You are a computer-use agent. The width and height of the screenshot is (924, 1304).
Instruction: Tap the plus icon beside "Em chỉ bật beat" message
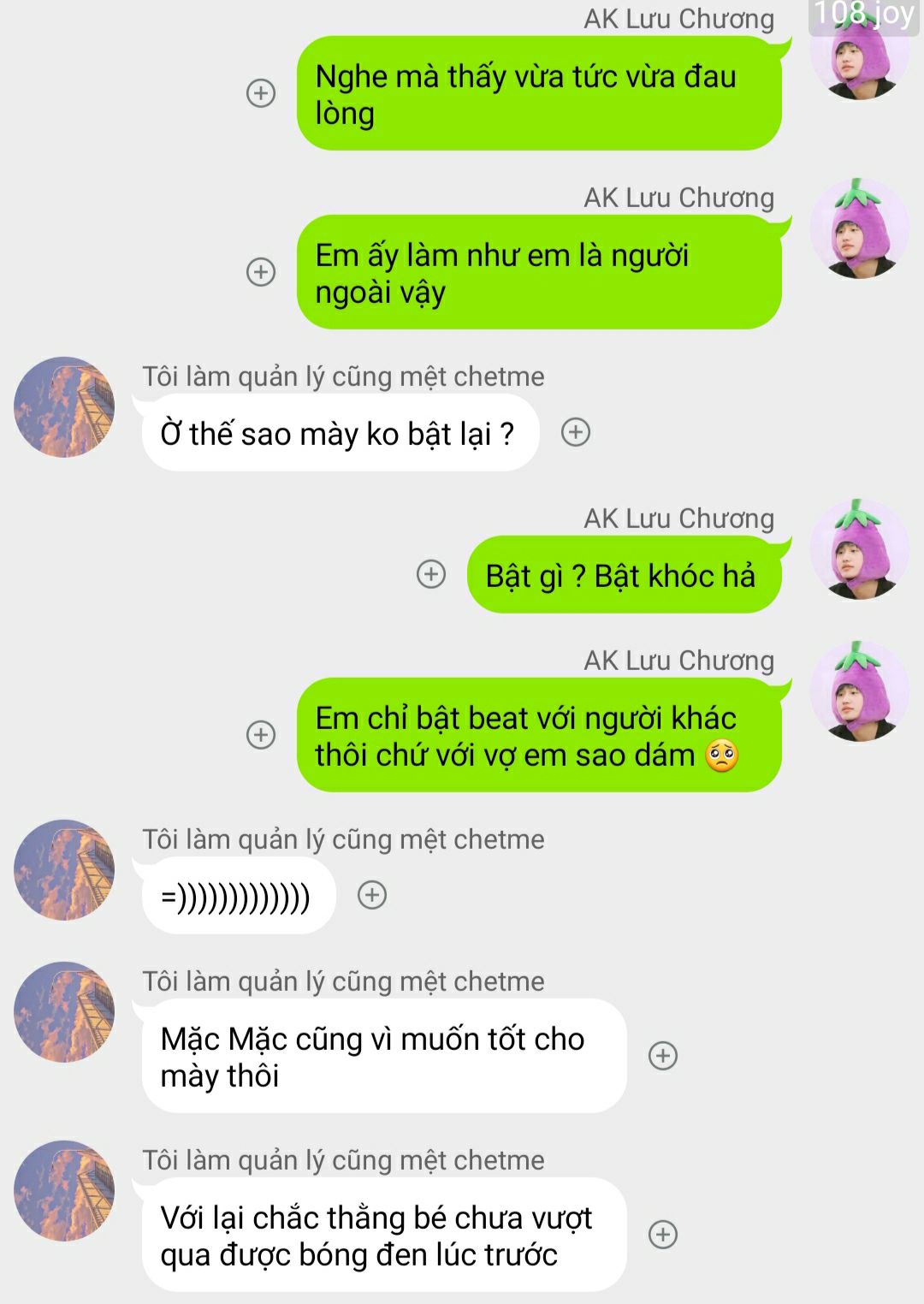click(x=261, y=734)
